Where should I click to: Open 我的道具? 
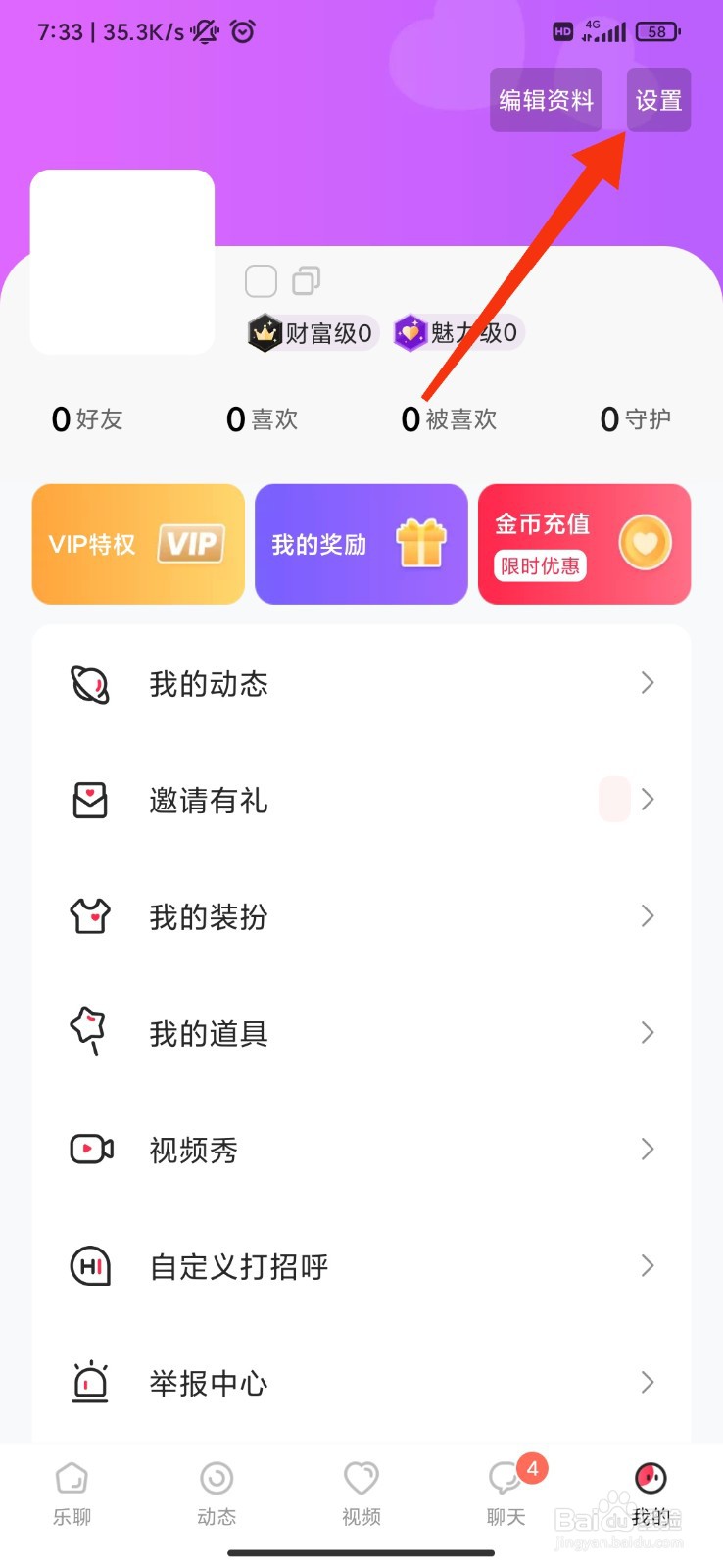[361, 1033]
